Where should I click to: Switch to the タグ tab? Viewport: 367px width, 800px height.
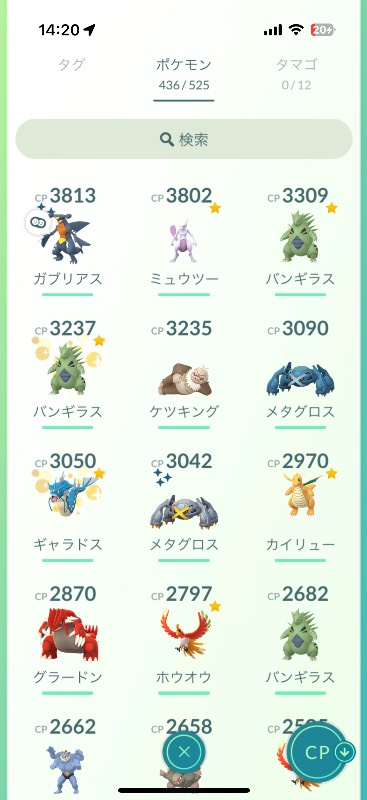pos(71,65)
